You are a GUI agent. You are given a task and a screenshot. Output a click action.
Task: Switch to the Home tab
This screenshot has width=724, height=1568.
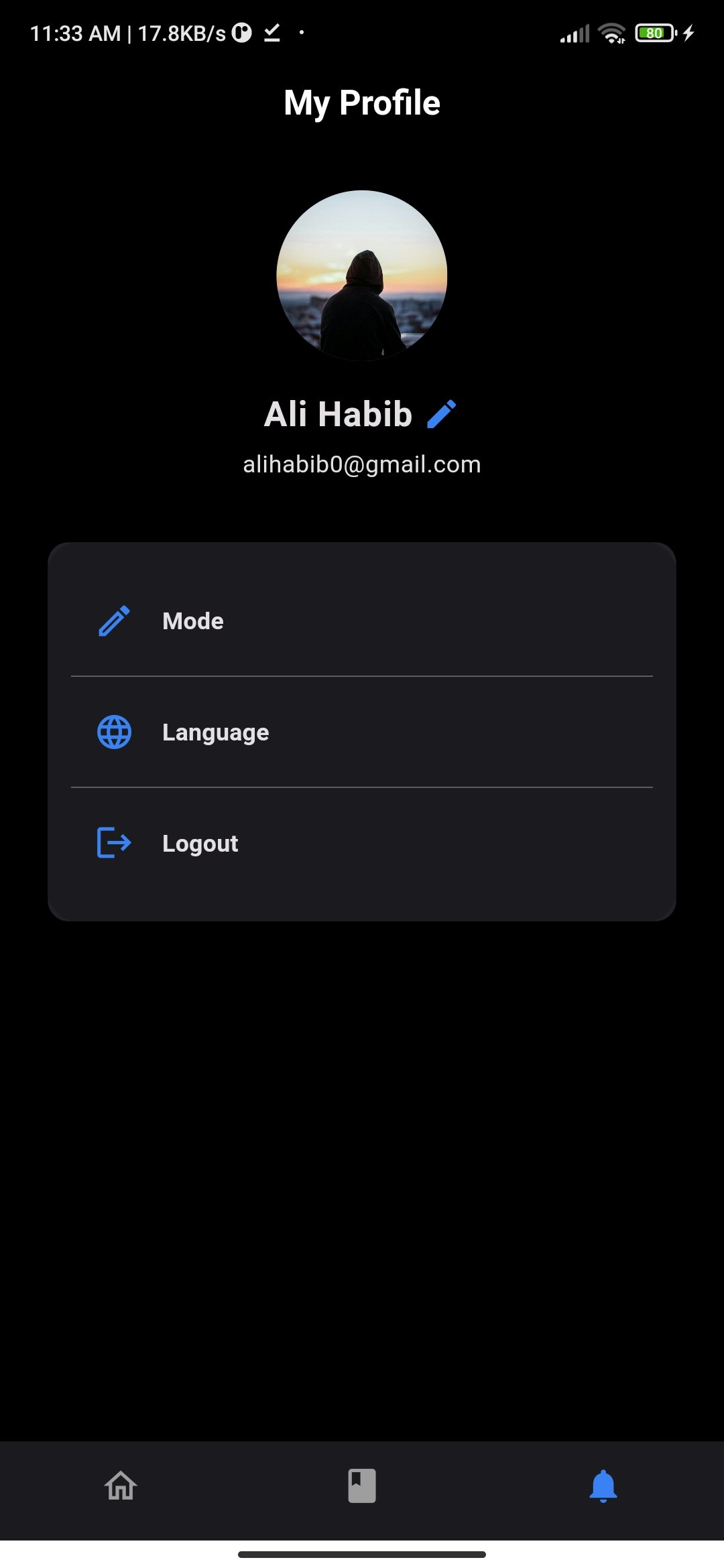pyautogui.click(x=121, y=1486)
